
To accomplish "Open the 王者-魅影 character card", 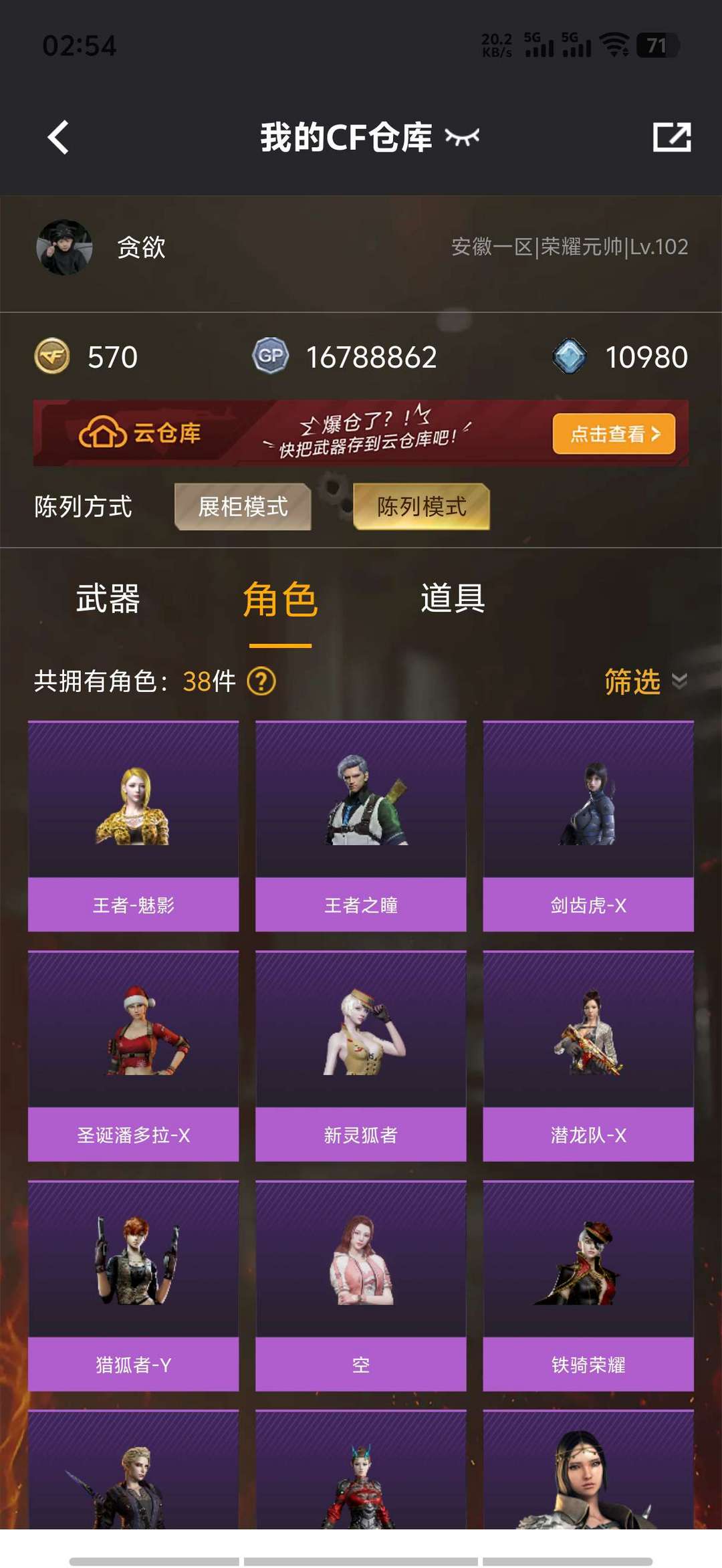I will point(133,826).
